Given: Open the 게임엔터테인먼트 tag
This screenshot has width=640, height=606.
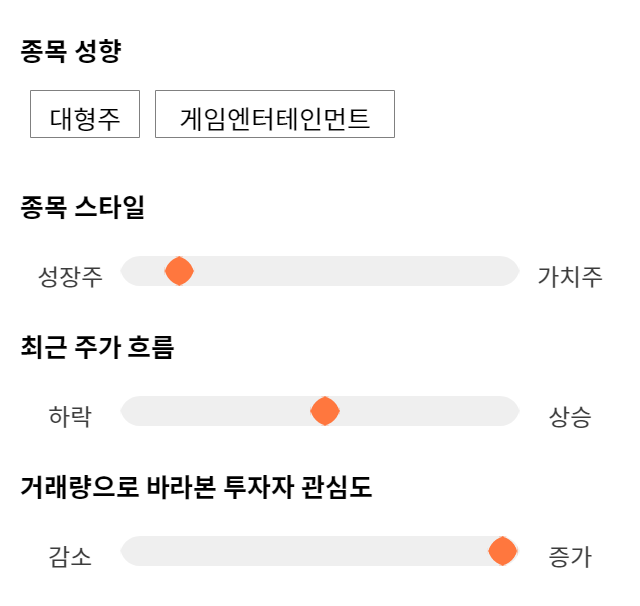Looking at the screenshot, I should (x=275, y=114).
